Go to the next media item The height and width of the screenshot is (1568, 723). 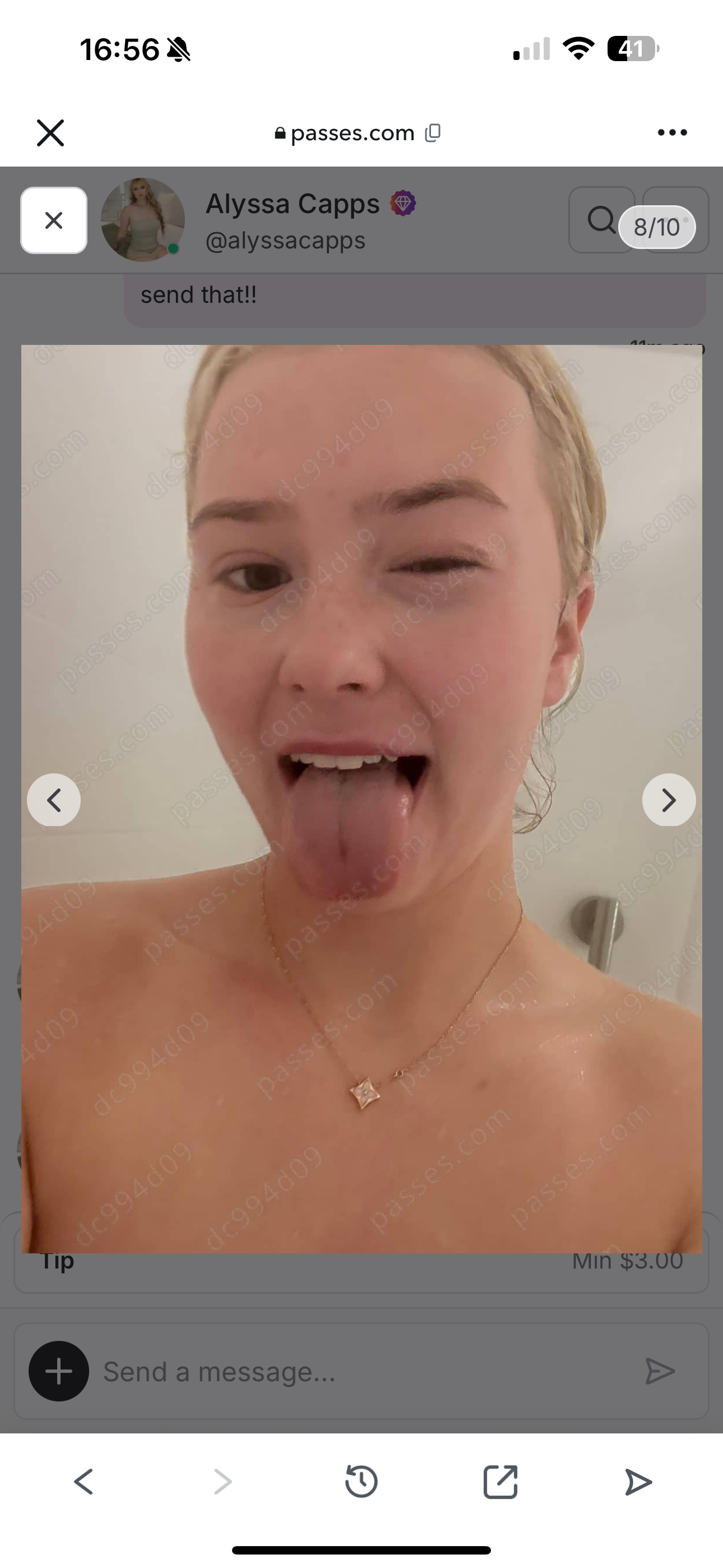point(669,800)
